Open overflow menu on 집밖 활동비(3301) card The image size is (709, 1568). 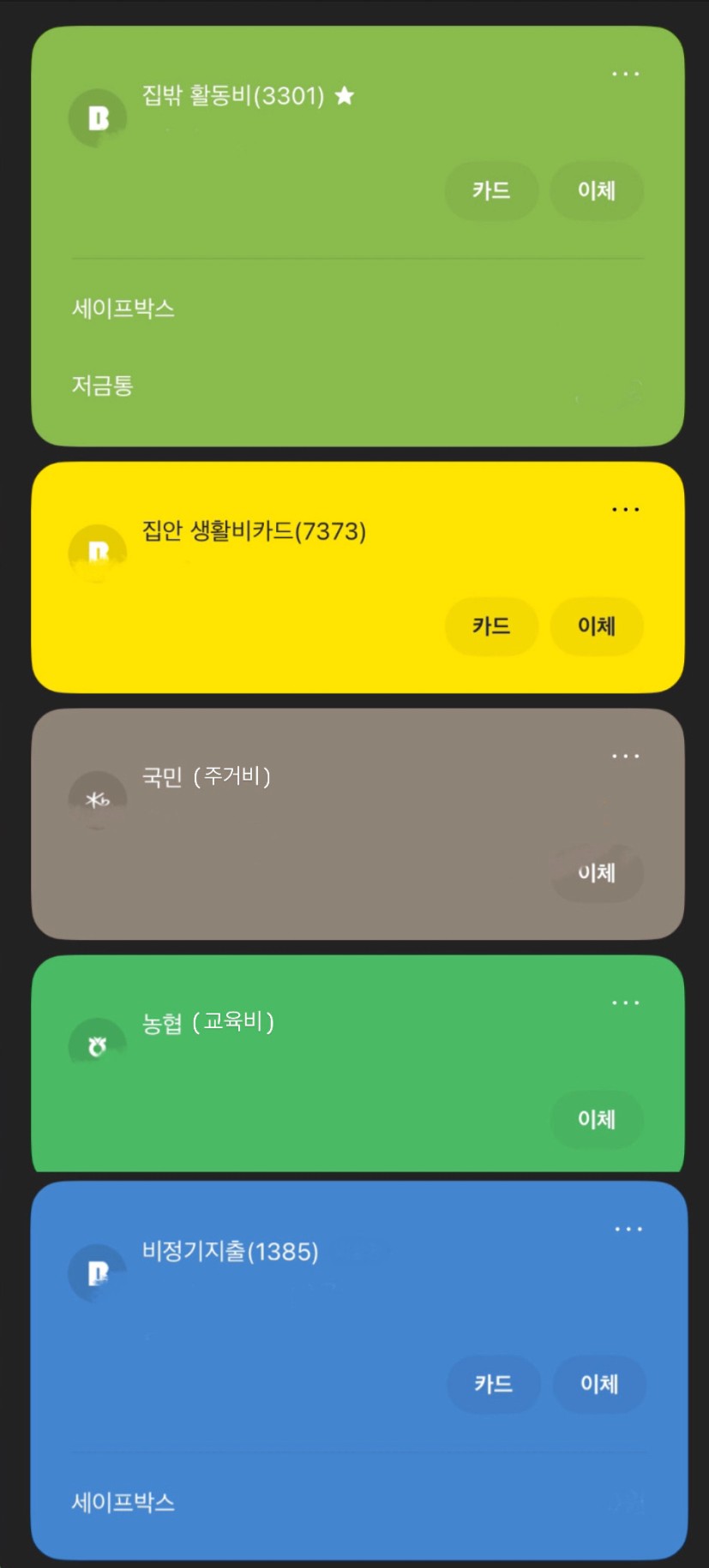click(625, 74)
